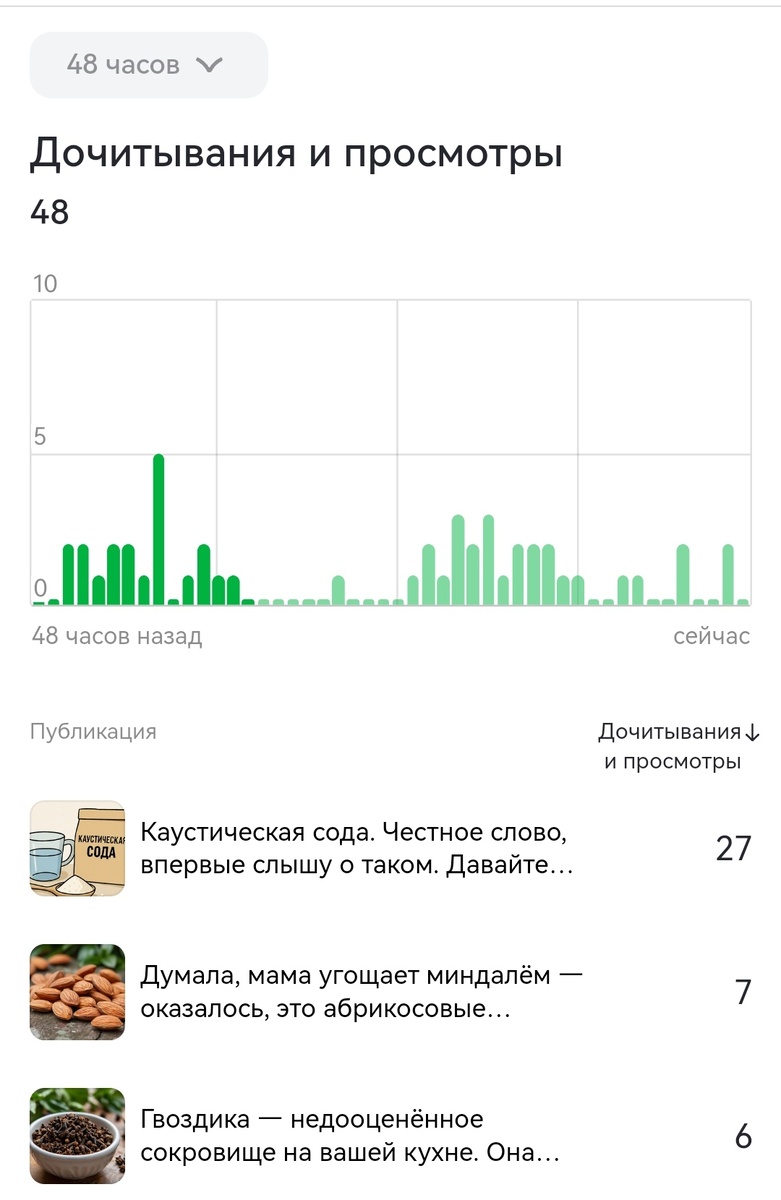Click the total count 48 below the heading
The image size is (781, 1200).
pos(48,212)
